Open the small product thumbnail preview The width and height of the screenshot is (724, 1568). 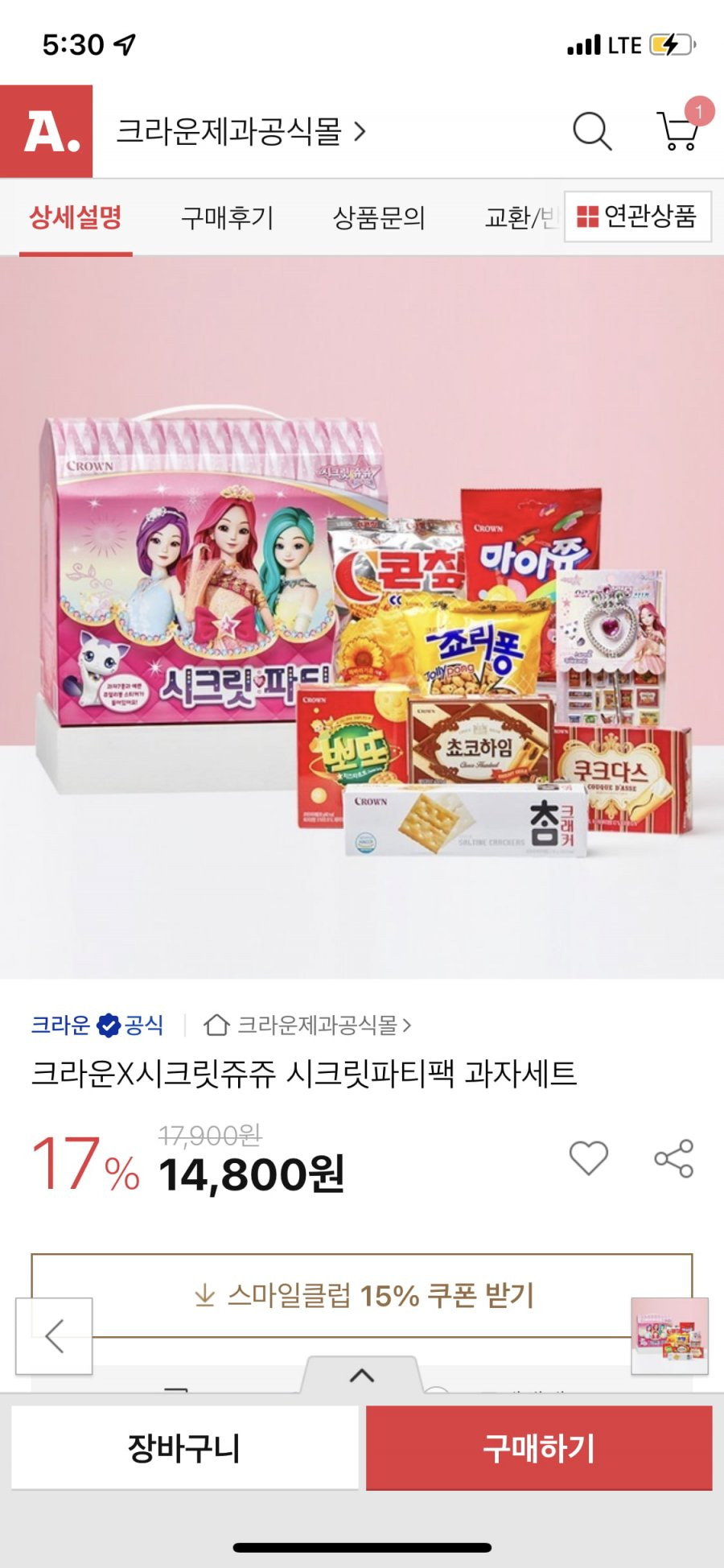tap(670, 1335)
